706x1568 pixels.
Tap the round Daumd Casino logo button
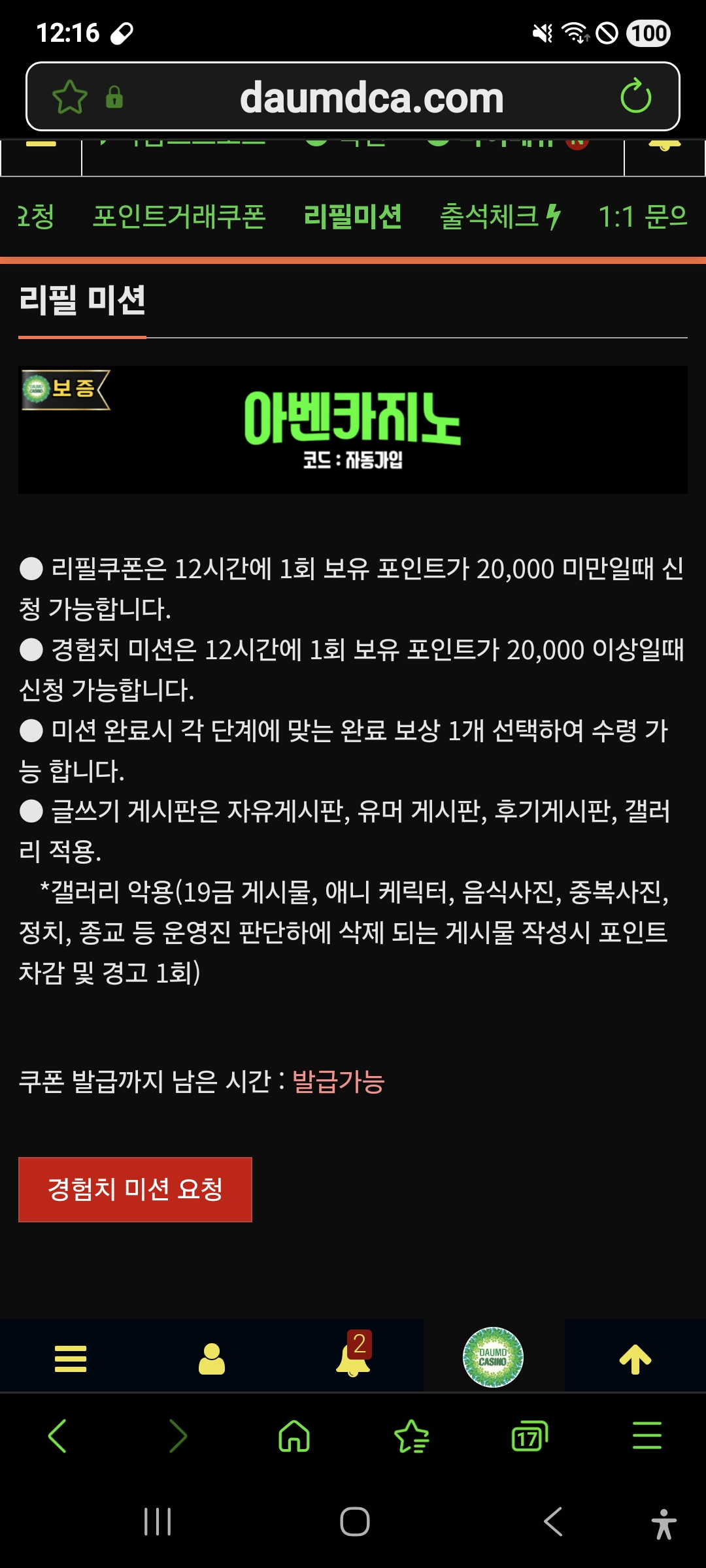[x=493, y=1357]
